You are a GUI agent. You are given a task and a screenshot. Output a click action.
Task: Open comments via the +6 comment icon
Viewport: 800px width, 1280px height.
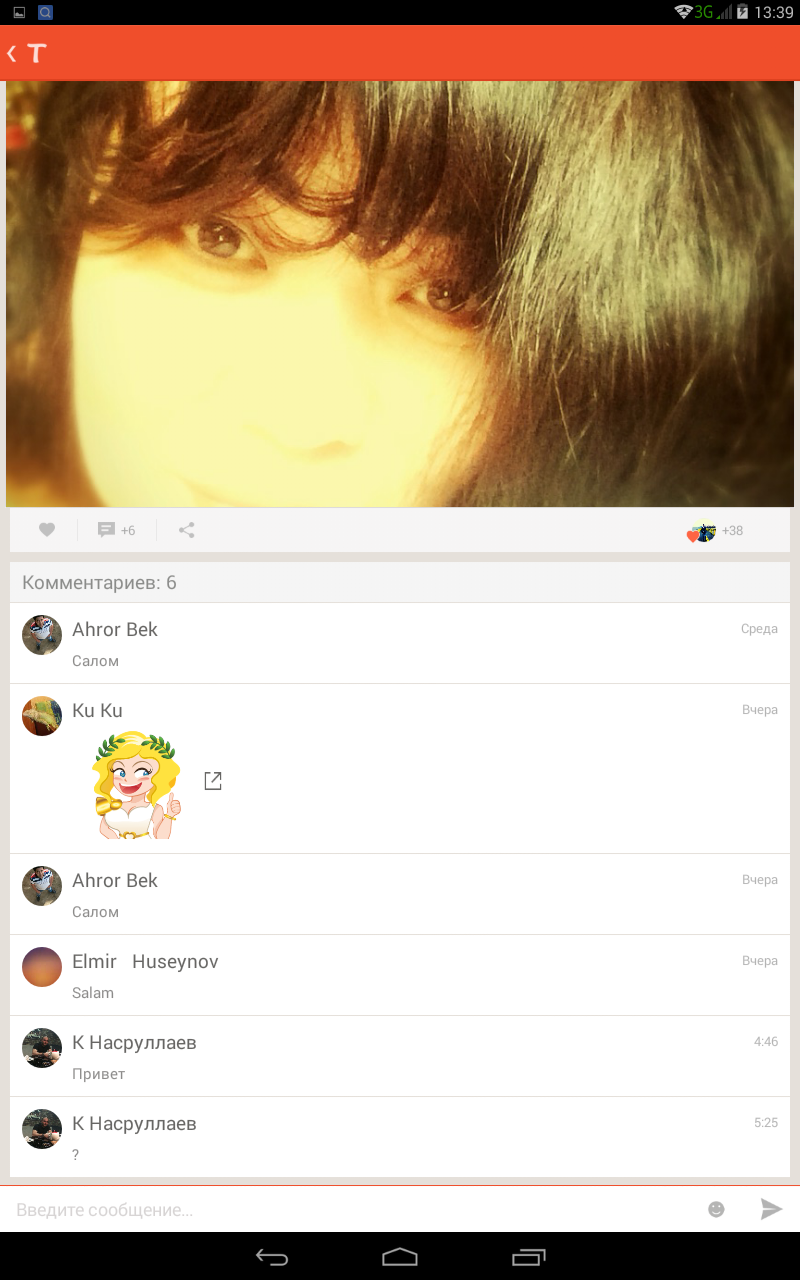click(x=115, y=530)
